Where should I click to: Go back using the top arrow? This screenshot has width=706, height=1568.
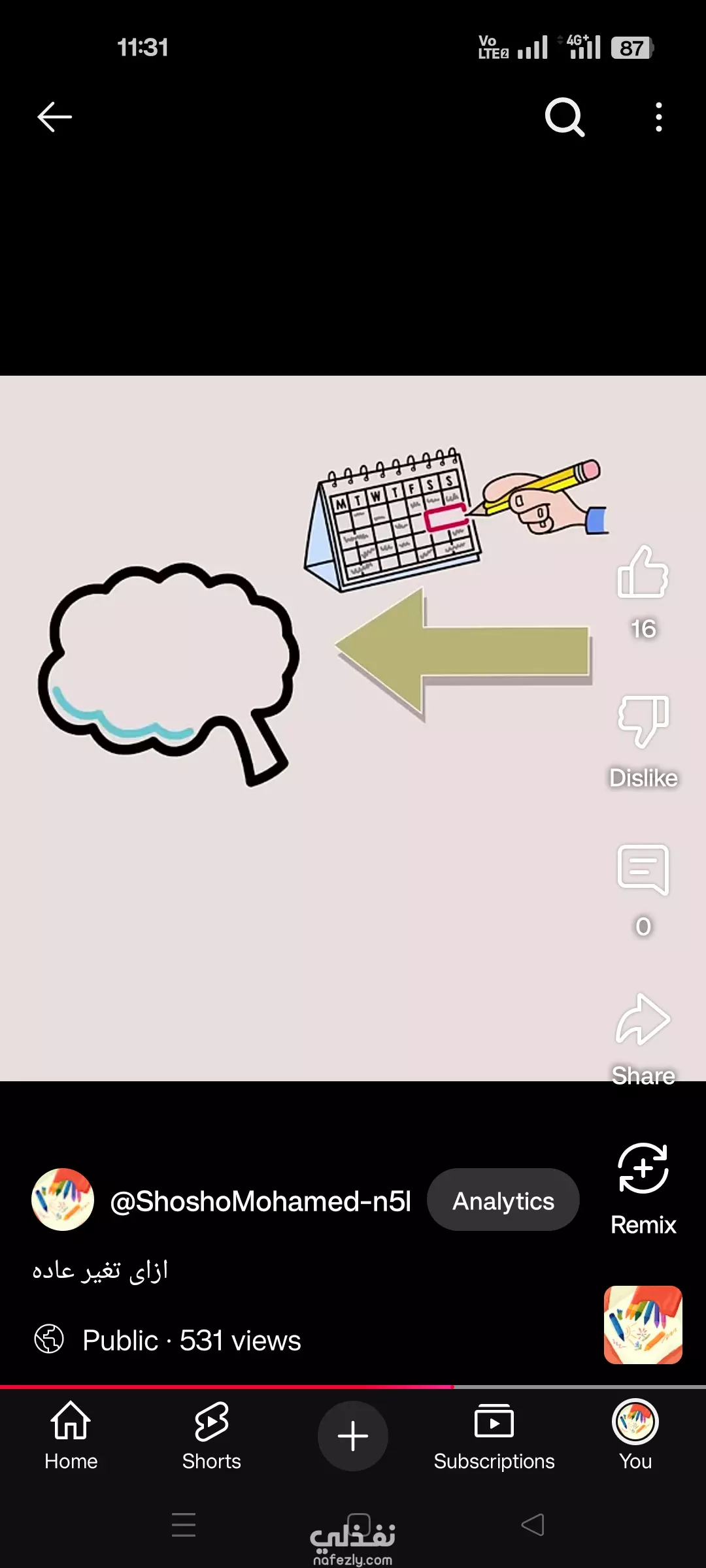click(x=54, y=118)
